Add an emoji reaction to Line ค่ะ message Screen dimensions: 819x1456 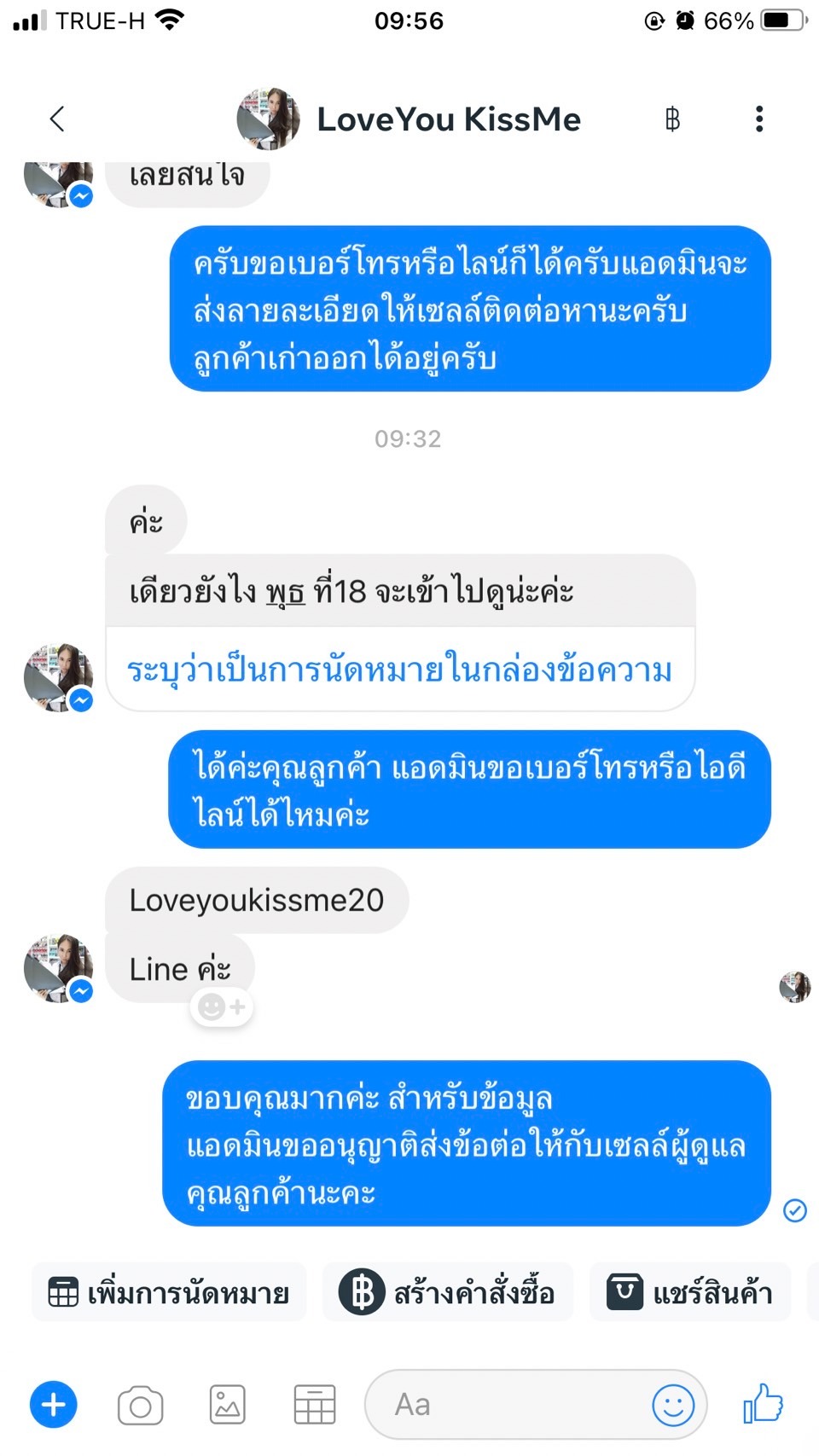pos(222,1007)
